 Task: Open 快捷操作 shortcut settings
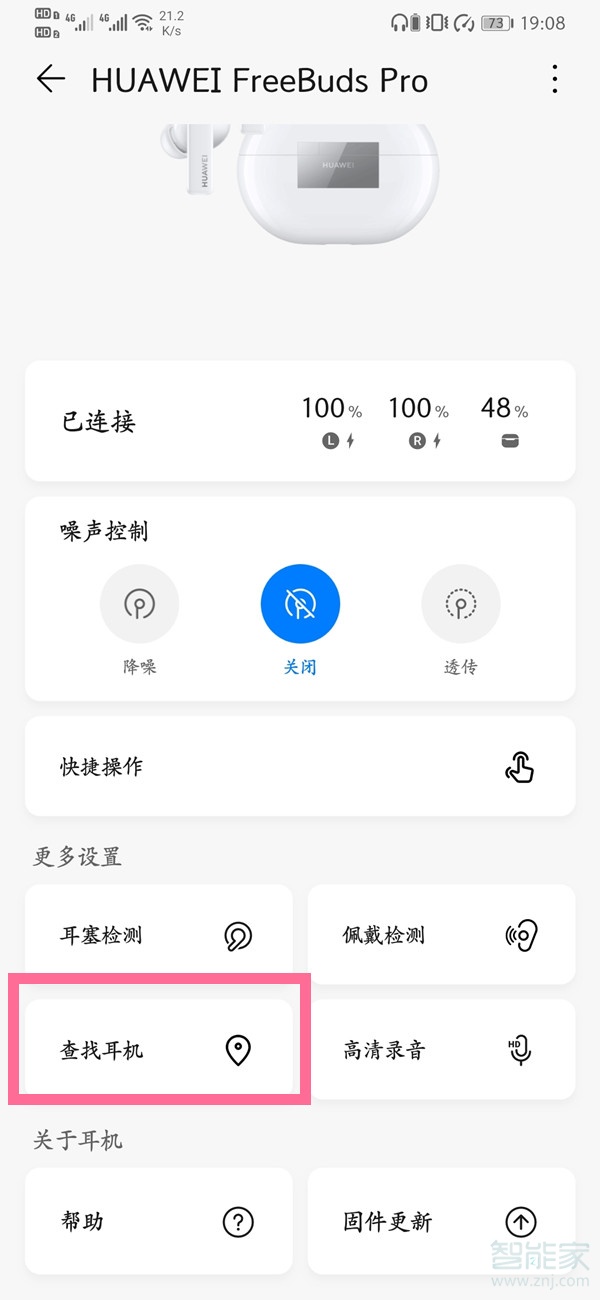300,767
